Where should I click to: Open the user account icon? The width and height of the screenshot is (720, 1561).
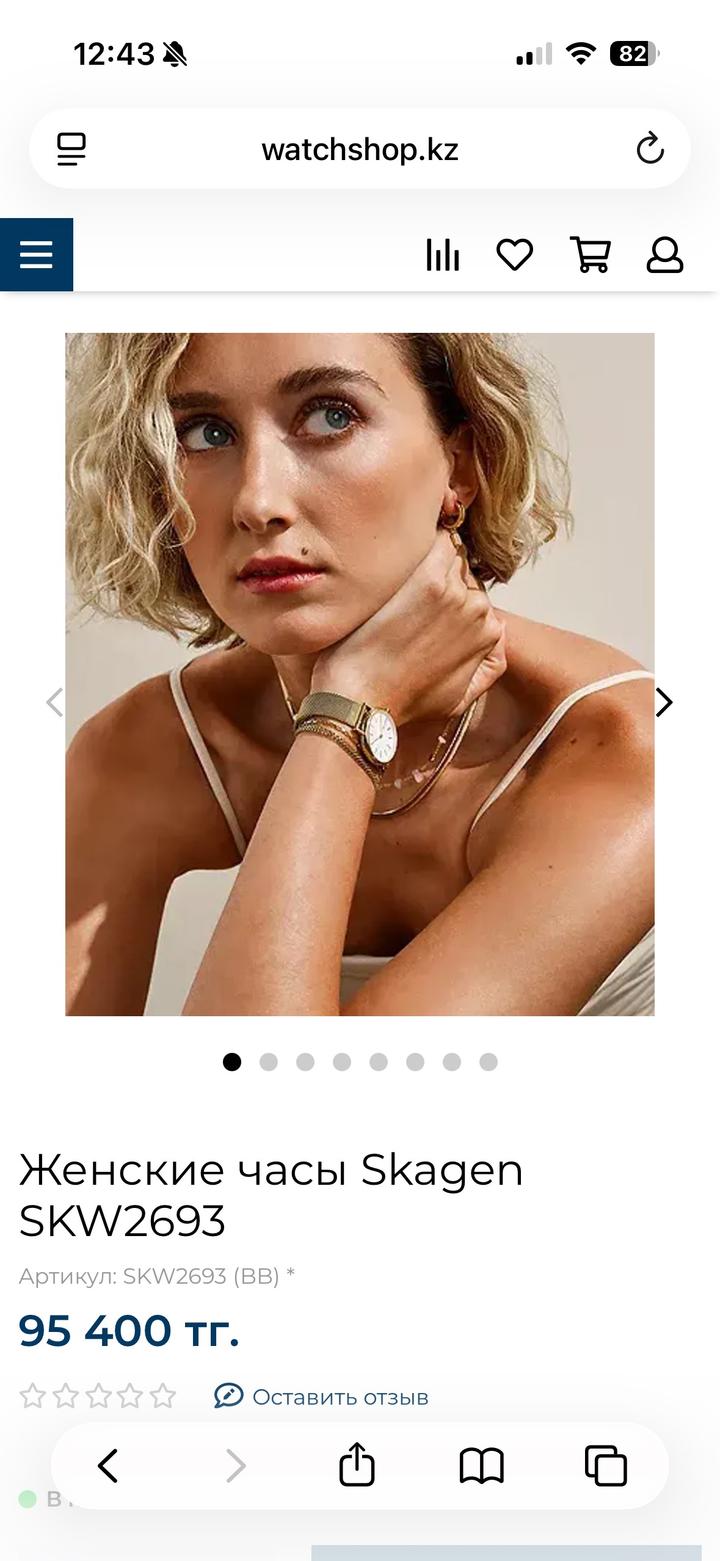[664, 255]
